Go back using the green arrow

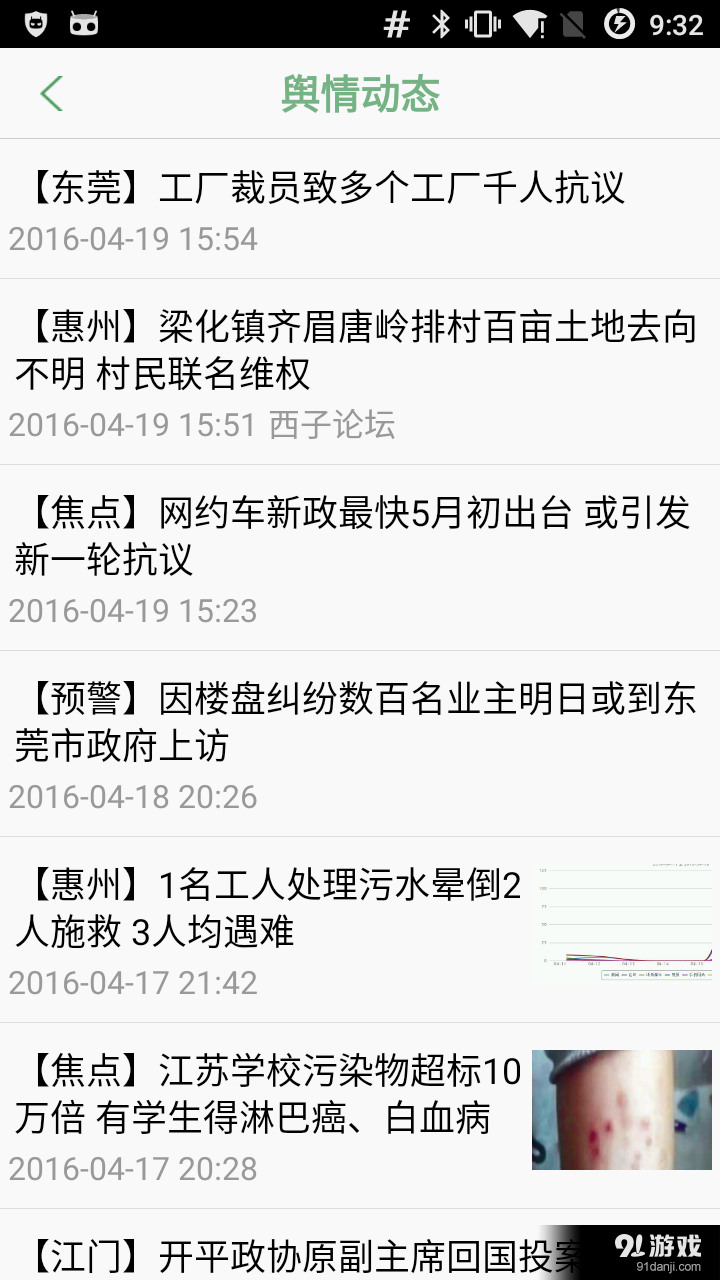click(x=50, y=92)
